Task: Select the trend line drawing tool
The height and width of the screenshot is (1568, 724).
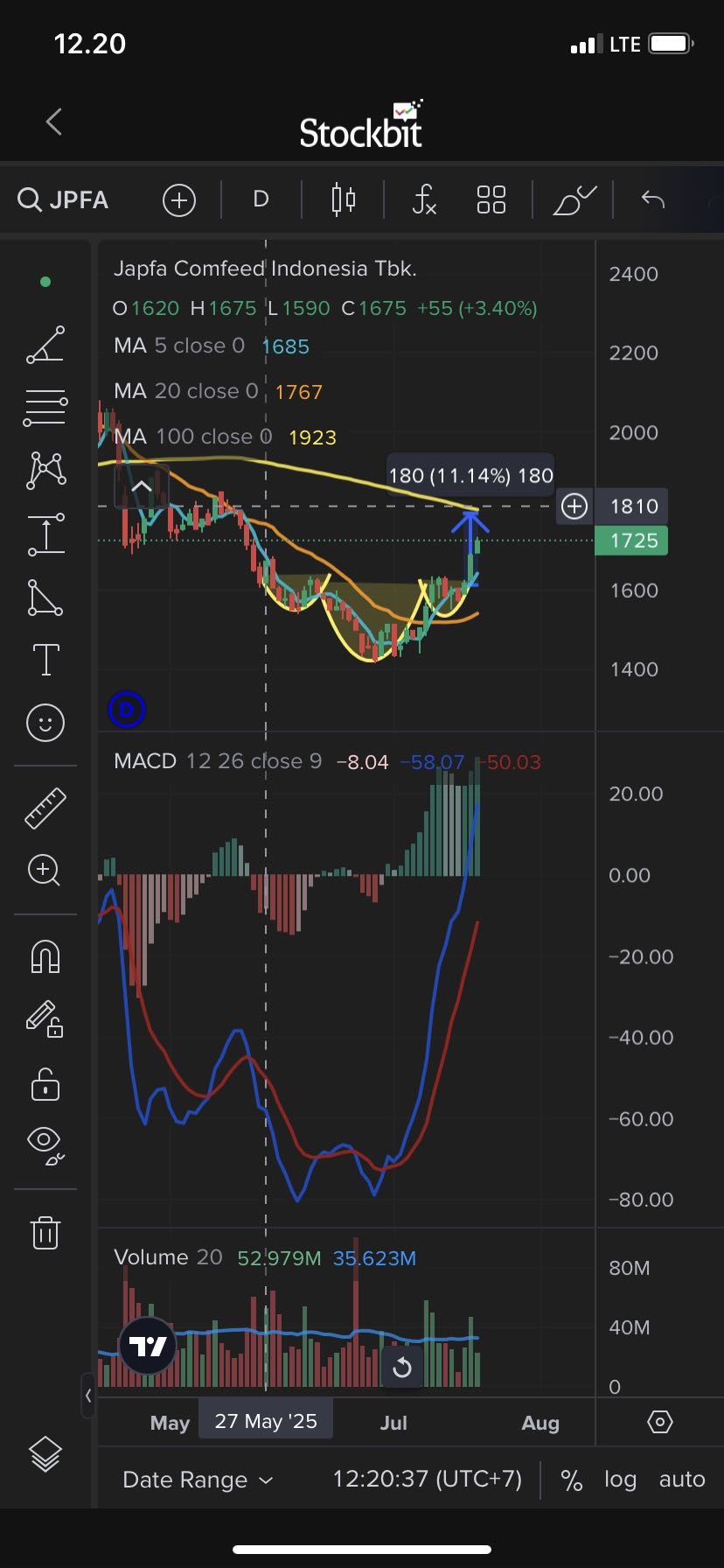Action: [45, 344]
